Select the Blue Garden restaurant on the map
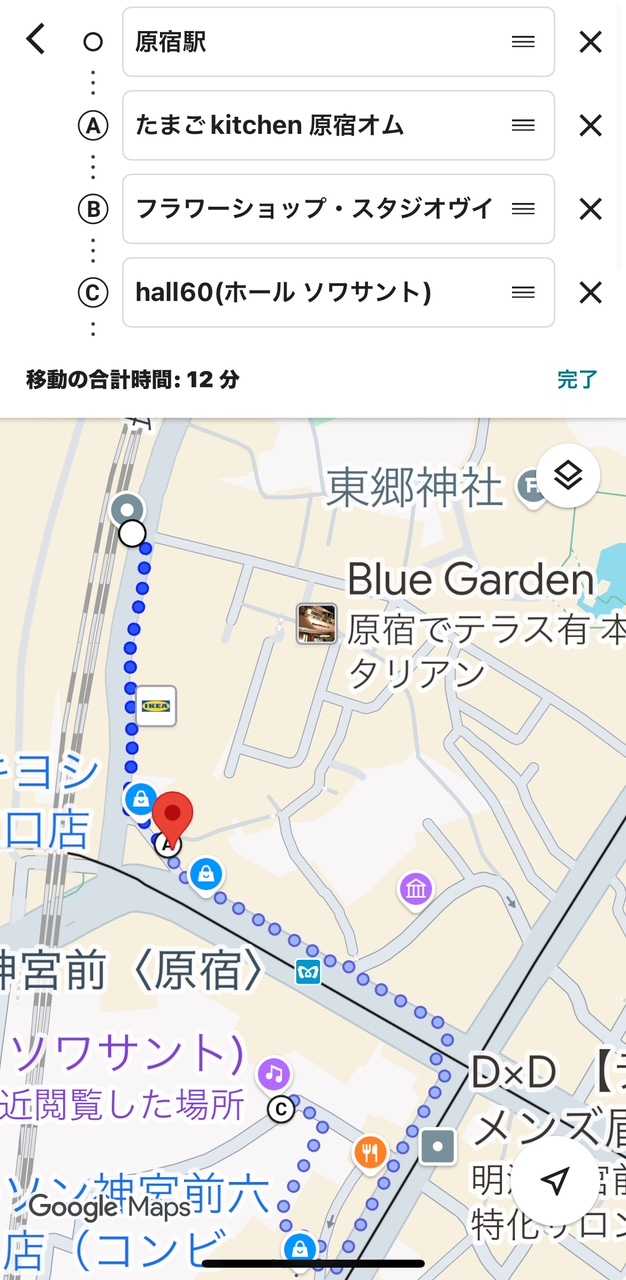The width and height of the screenshot is (626, 1280). point(316,623)
